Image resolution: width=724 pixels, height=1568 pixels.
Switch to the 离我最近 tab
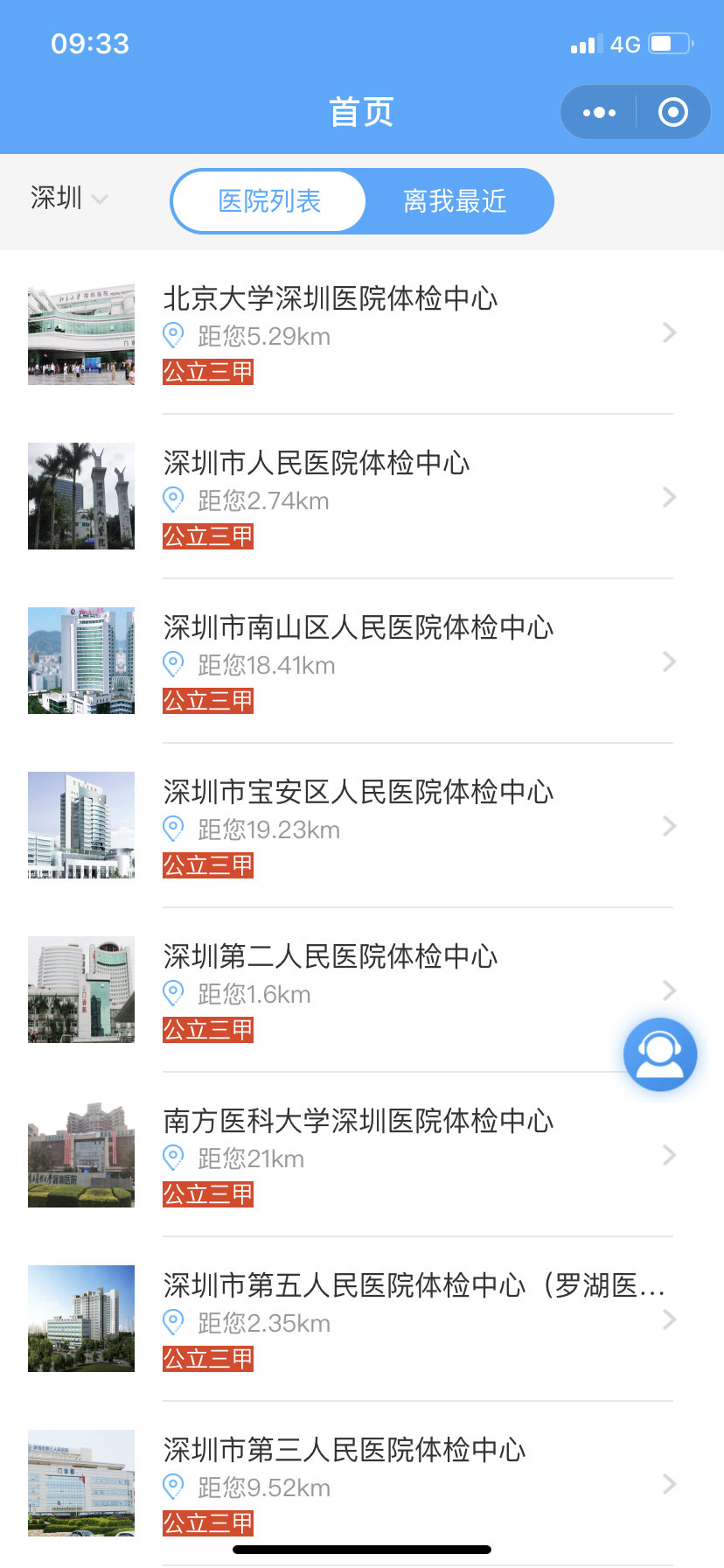[455, 201]
